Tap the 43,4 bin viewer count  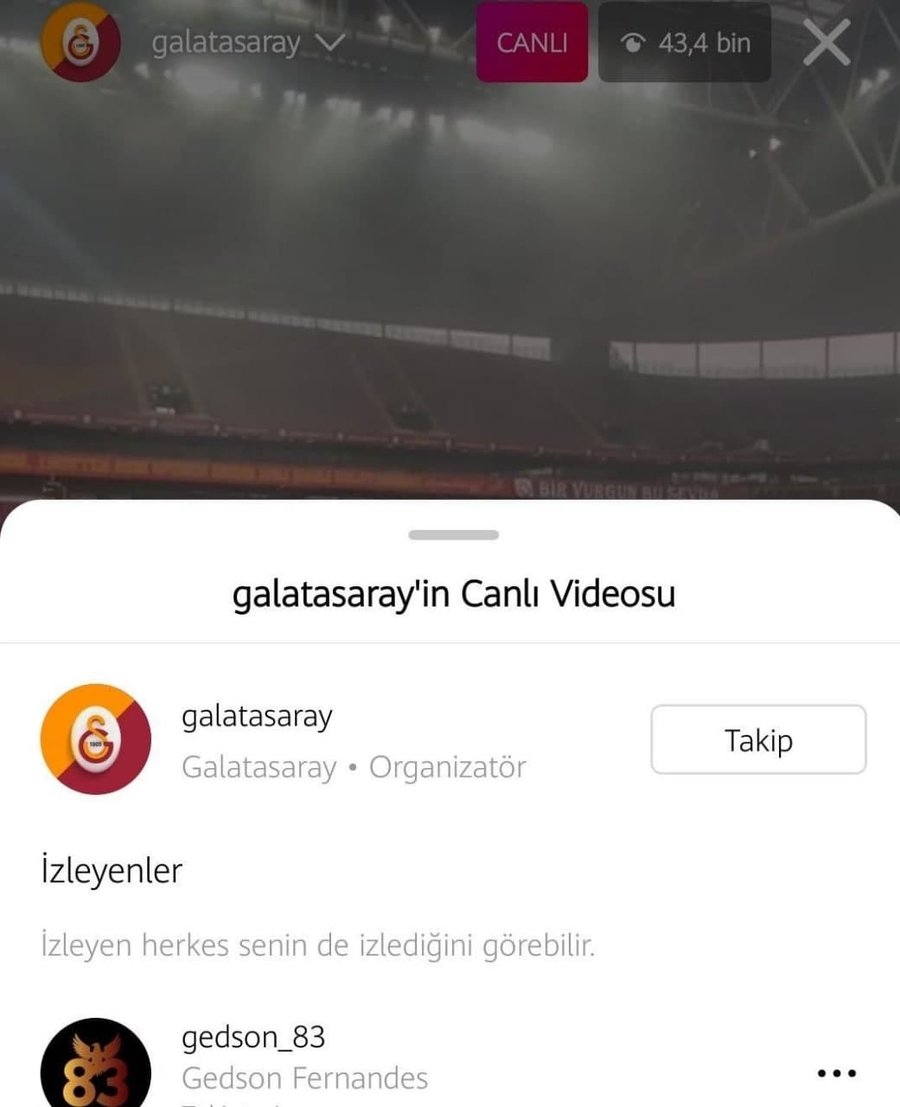pyautogui.click(x=685, y=43)
